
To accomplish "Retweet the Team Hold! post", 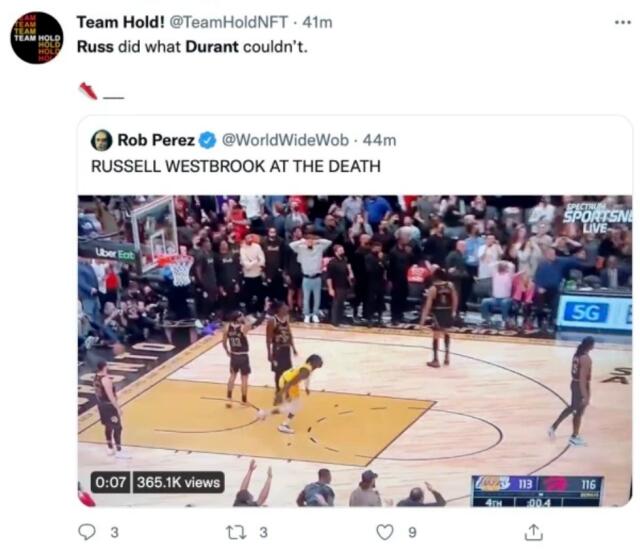I will click(x=238, y=533).
